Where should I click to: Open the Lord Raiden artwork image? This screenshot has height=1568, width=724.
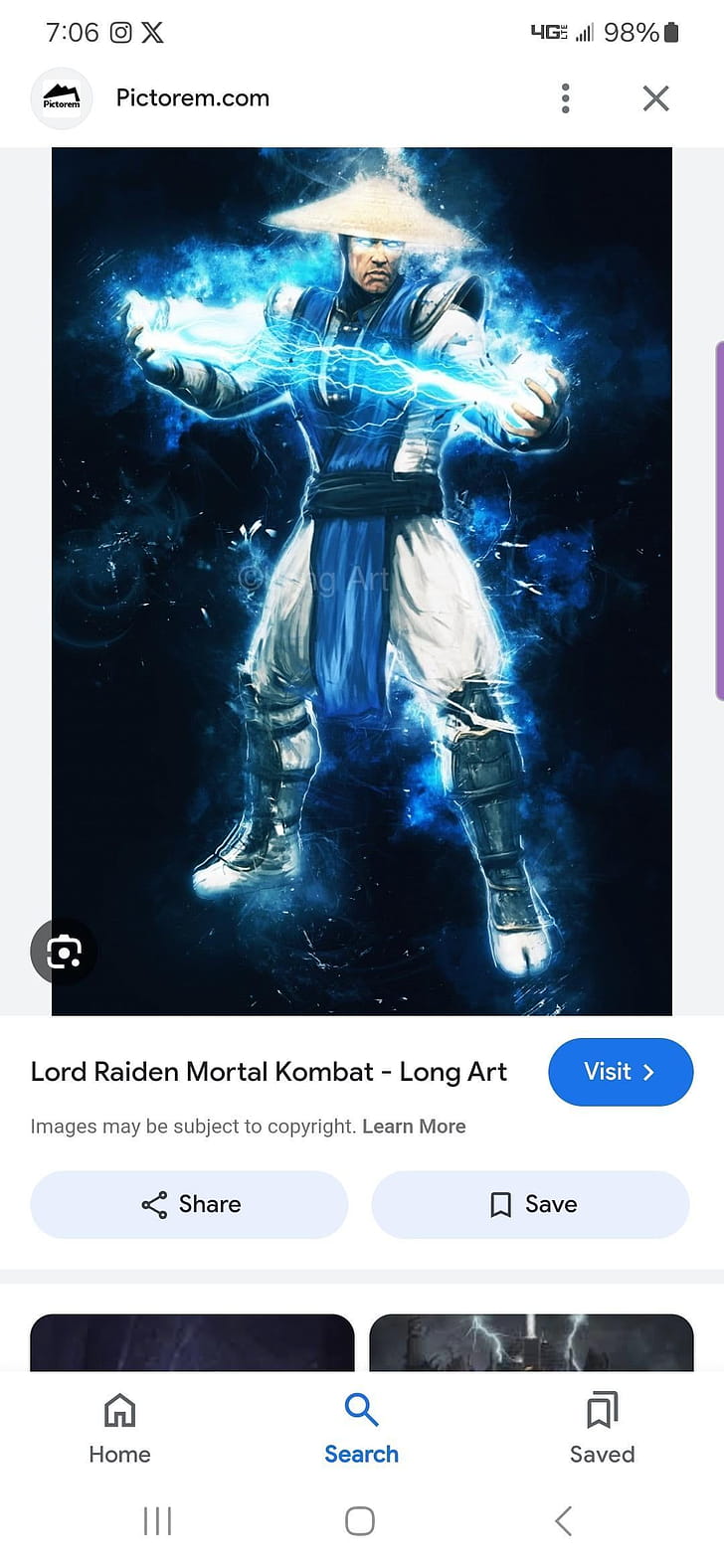pyautogui.click(x=362, y=582)
